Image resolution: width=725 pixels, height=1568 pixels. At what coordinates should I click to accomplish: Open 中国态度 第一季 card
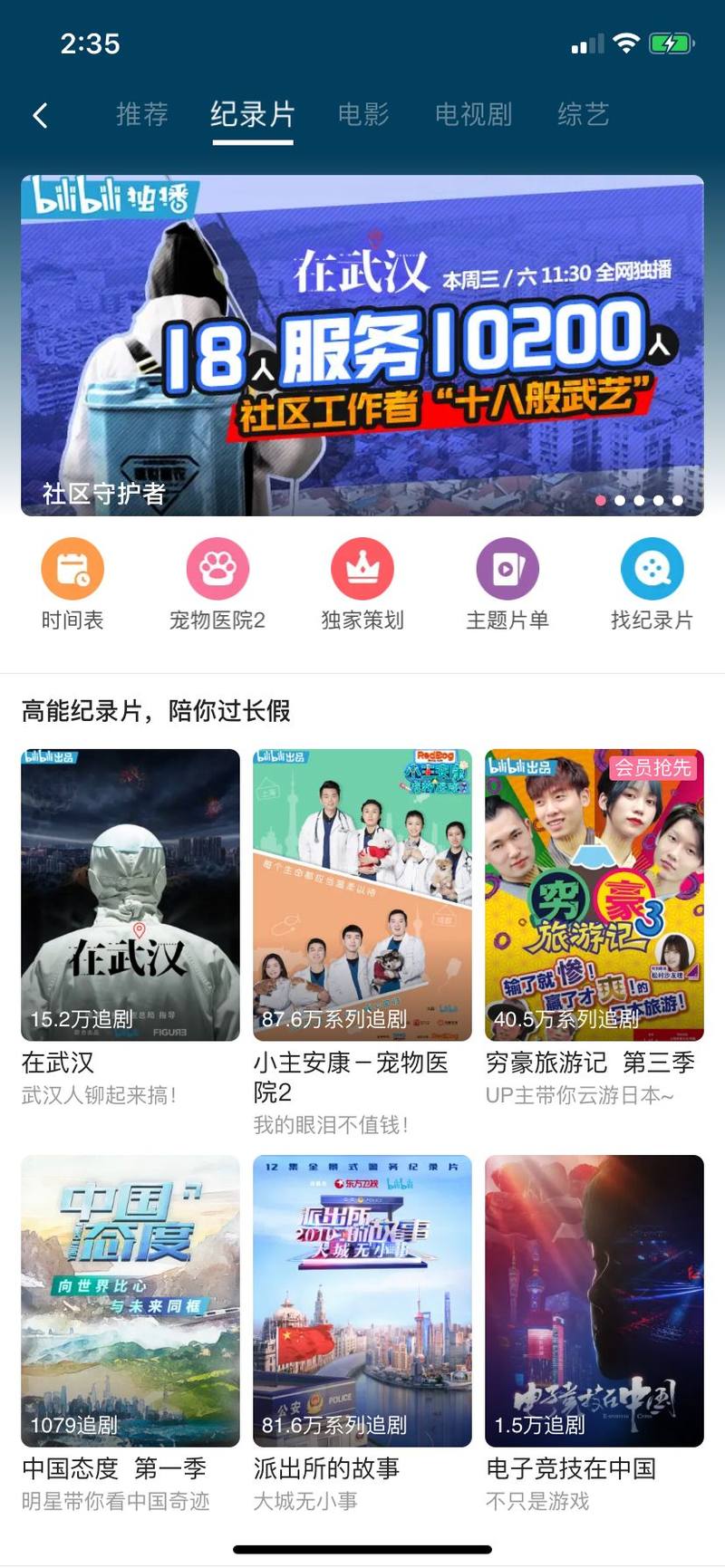tap(130, 1301)
